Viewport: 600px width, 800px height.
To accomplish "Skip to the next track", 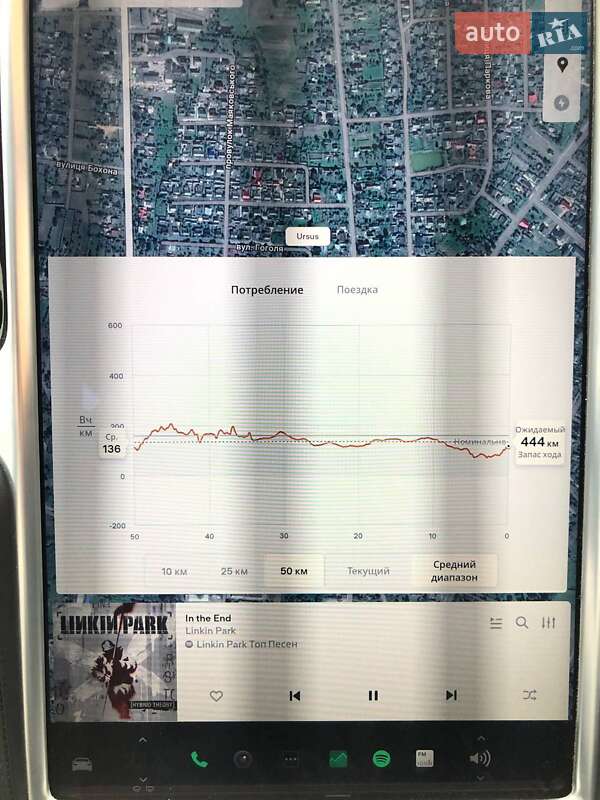I will [451, 695].
